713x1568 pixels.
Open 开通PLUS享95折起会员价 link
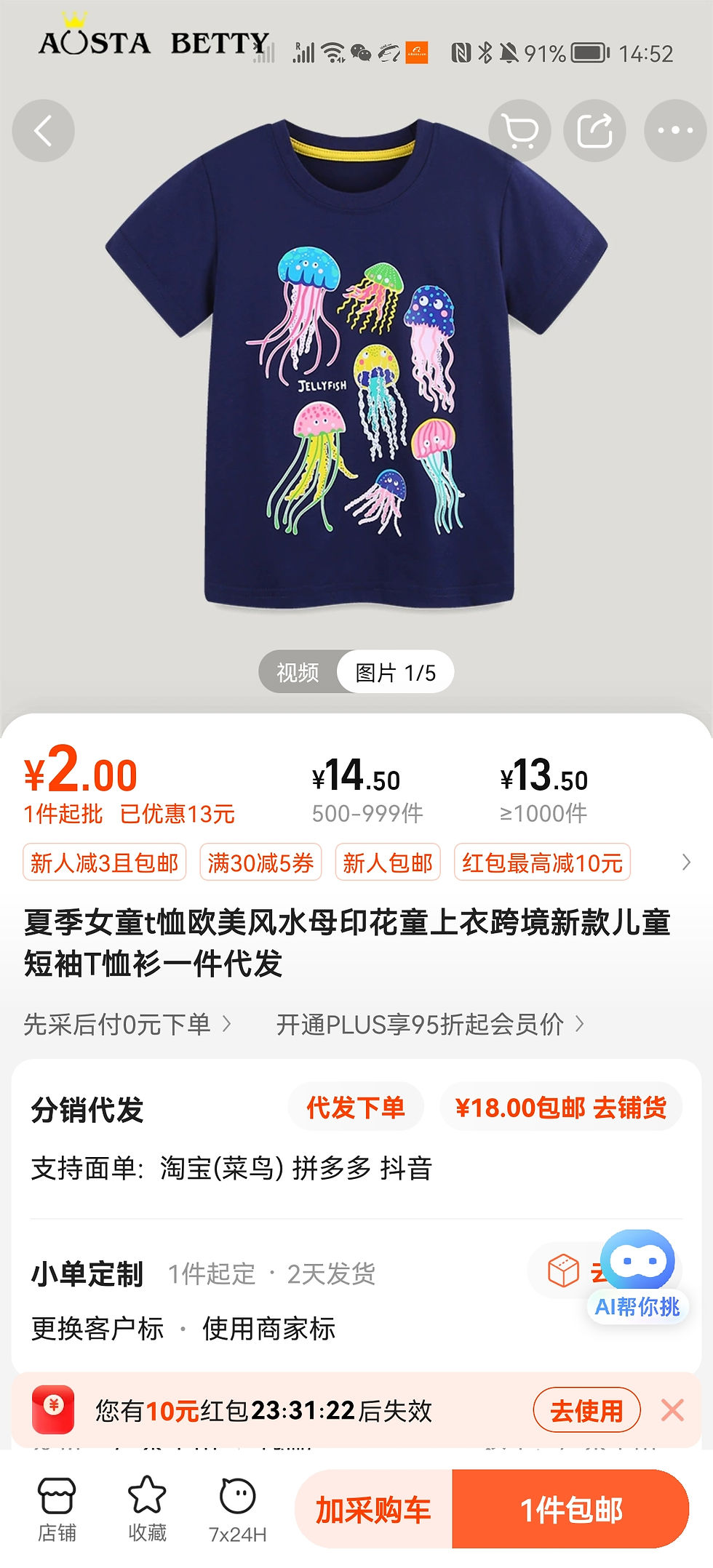click(429, 1024)
